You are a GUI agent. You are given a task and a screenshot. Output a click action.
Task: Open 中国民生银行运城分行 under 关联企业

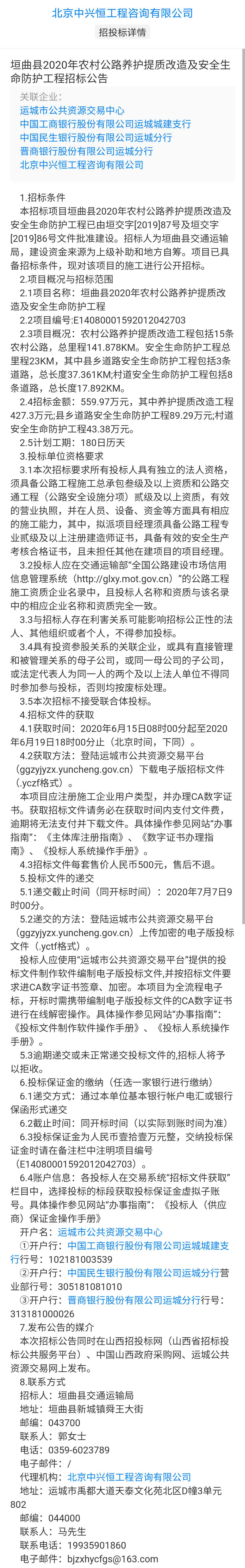click(96, 137)
